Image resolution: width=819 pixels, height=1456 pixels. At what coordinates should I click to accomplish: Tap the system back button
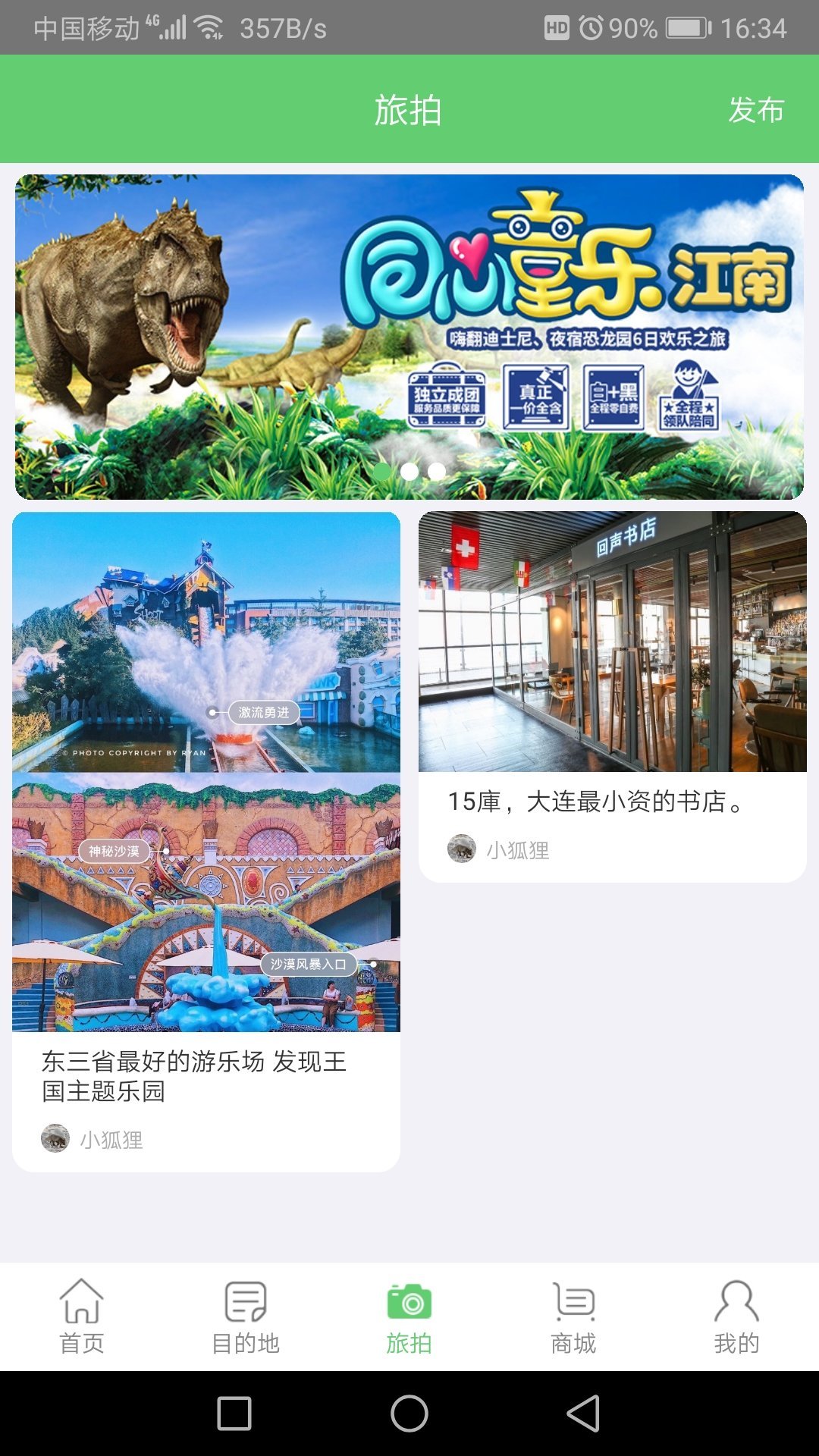coord(583,1414)
